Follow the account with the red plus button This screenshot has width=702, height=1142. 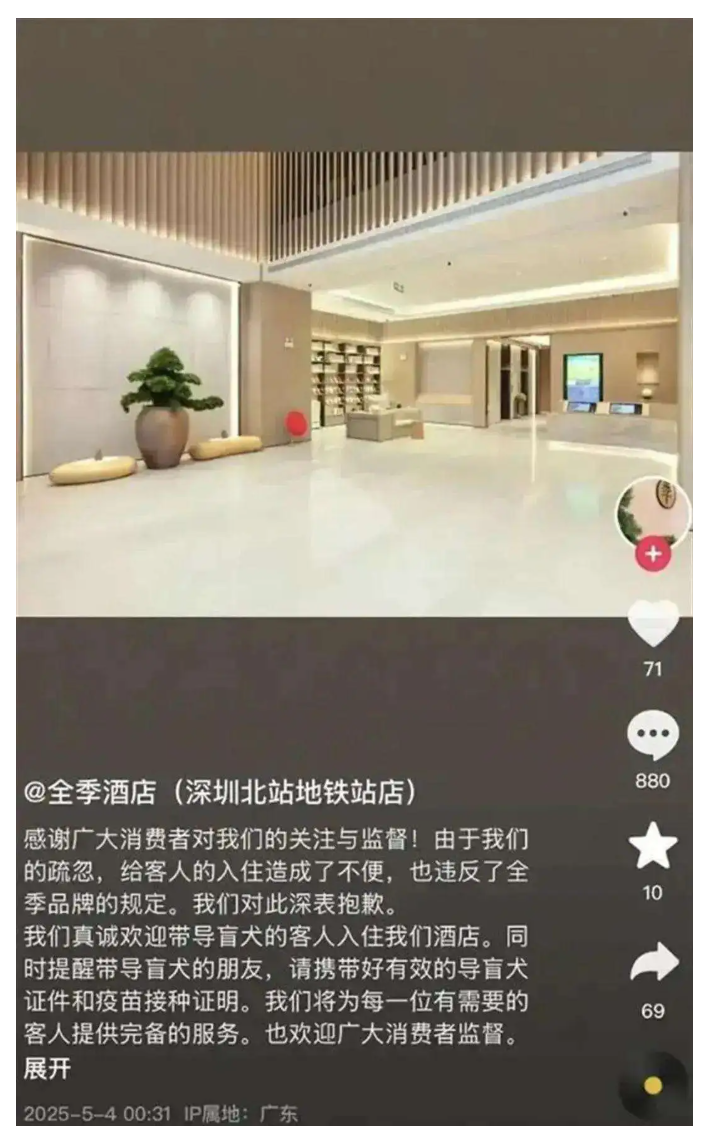point(652,554)
